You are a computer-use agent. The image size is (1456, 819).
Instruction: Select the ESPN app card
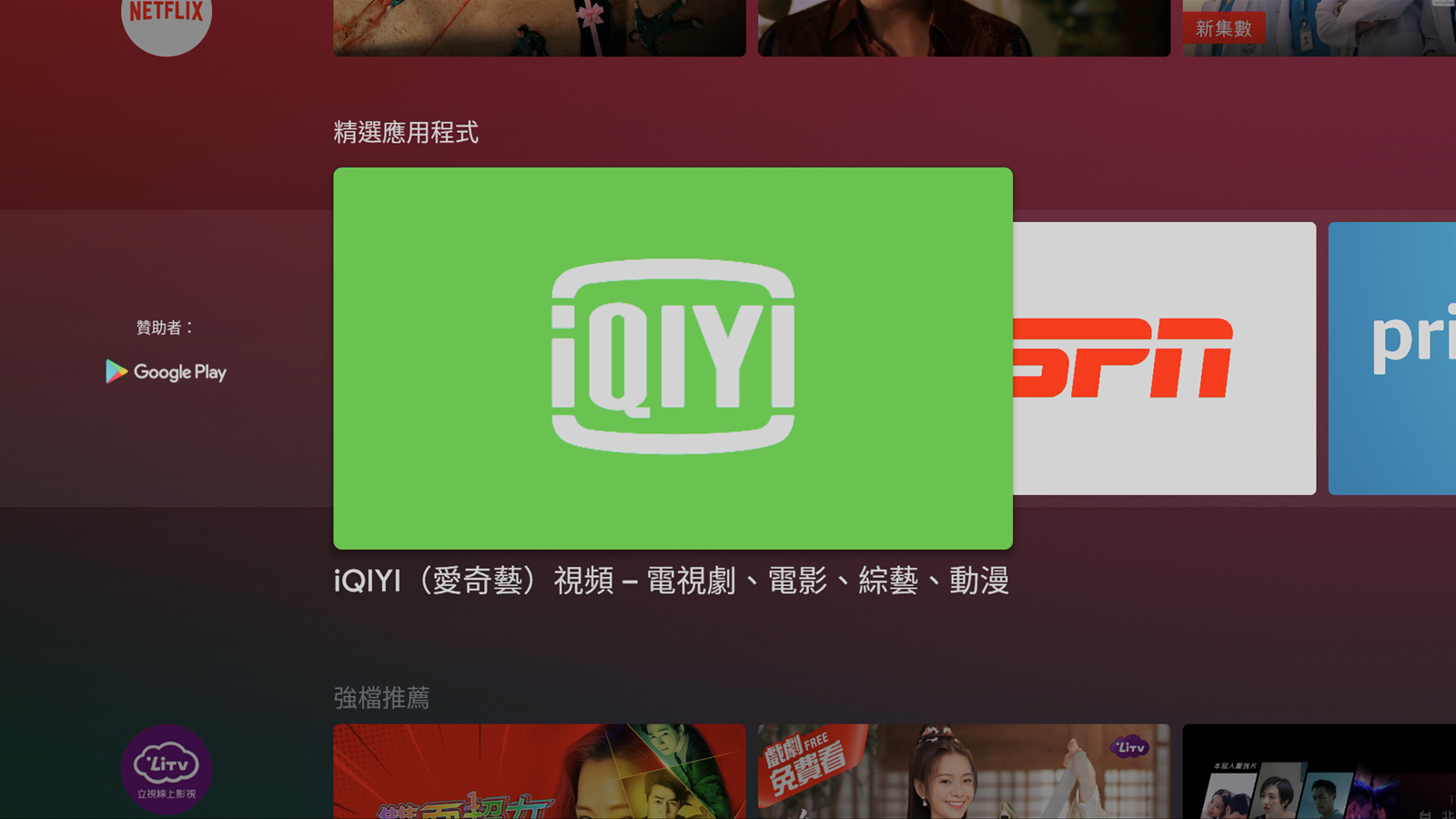1164,358
